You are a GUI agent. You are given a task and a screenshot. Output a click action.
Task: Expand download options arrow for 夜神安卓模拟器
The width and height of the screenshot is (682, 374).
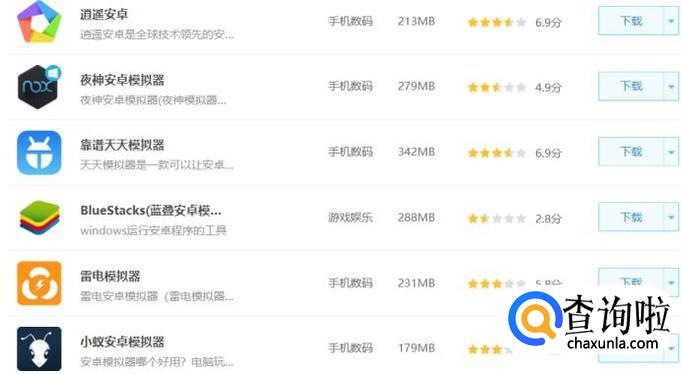point(671,86)
